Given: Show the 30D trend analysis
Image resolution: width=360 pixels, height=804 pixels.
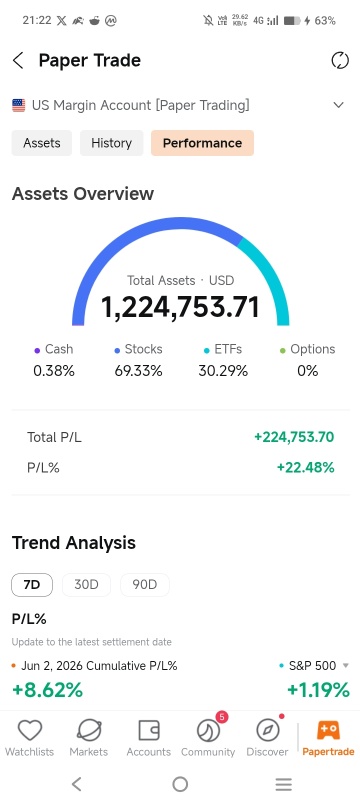Looking at the screenshot, I should [86, 585].
